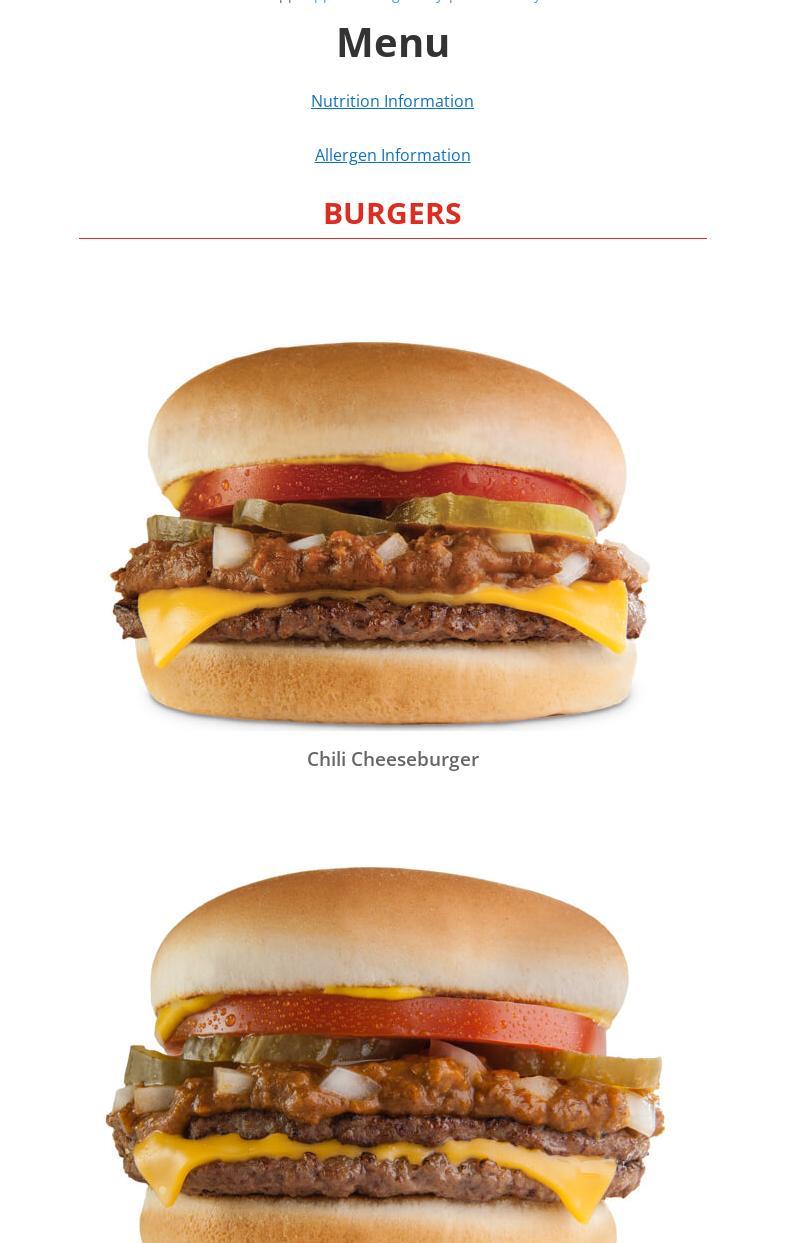The height and width of the screenshot is (1243, 785).
Task: Open the Allergen Information link
Action: point(392,155)
